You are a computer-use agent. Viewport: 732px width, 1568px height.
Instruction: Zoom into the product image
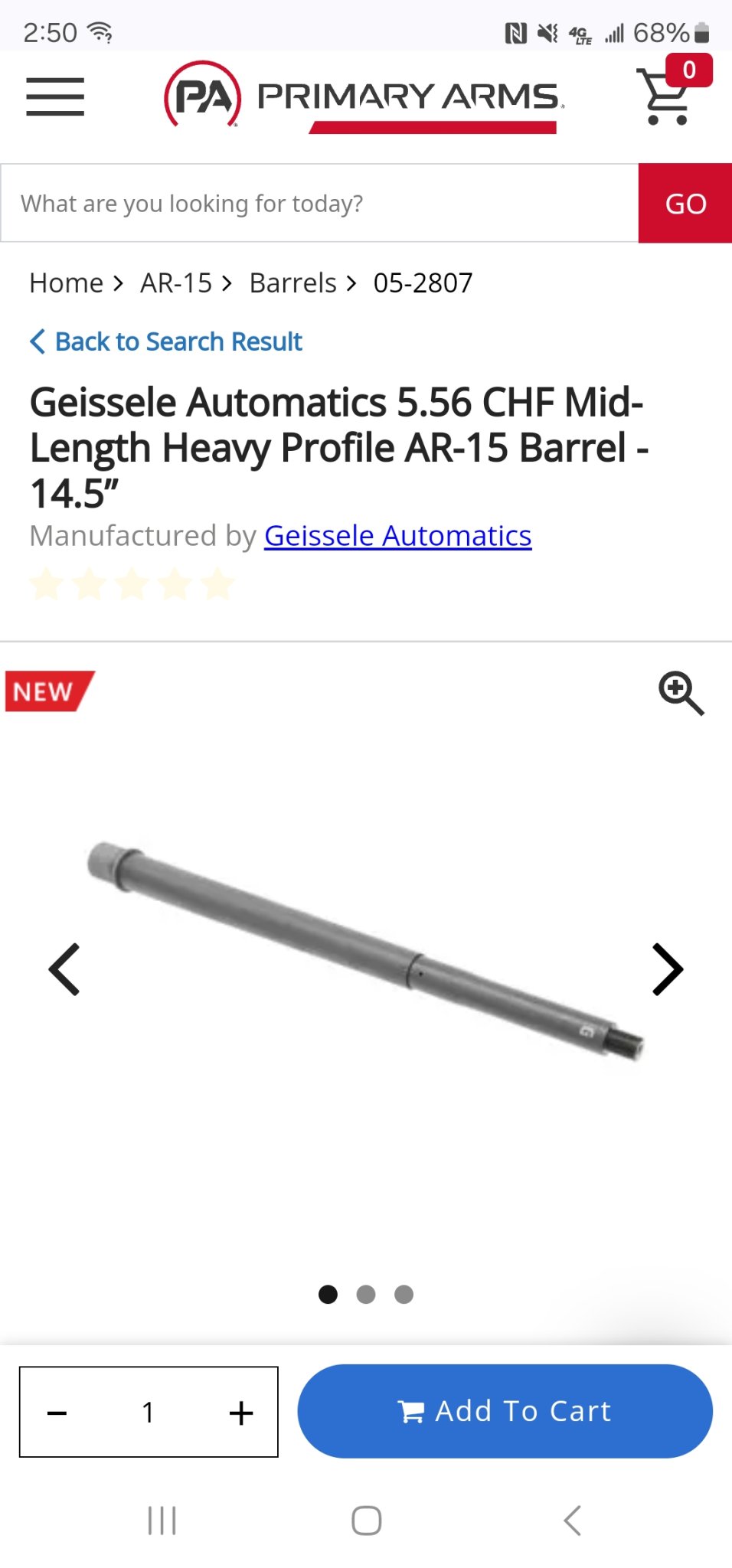click(680, 693)
